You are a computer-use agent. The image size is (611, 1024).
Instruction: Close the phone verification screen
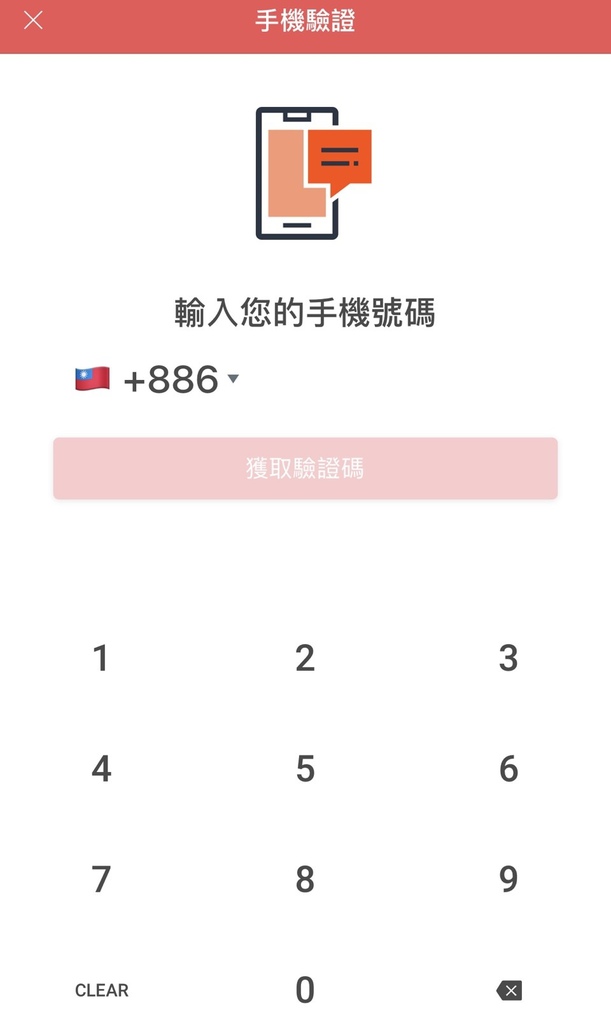(x=33, y=21)
